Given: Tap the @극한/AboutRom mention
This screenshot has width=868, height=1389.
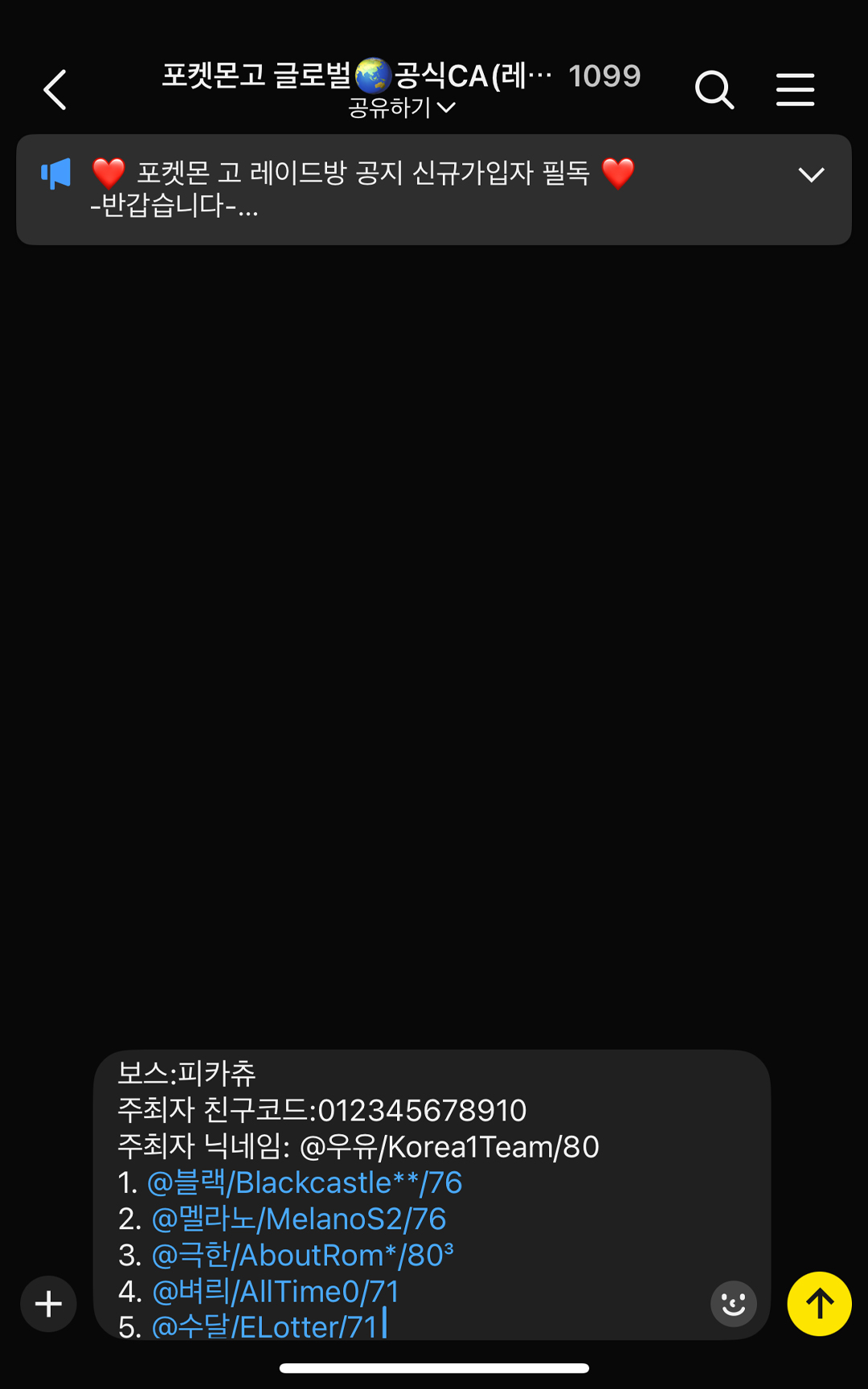Looking at the screenshot, I should [x=297, y=1255].
